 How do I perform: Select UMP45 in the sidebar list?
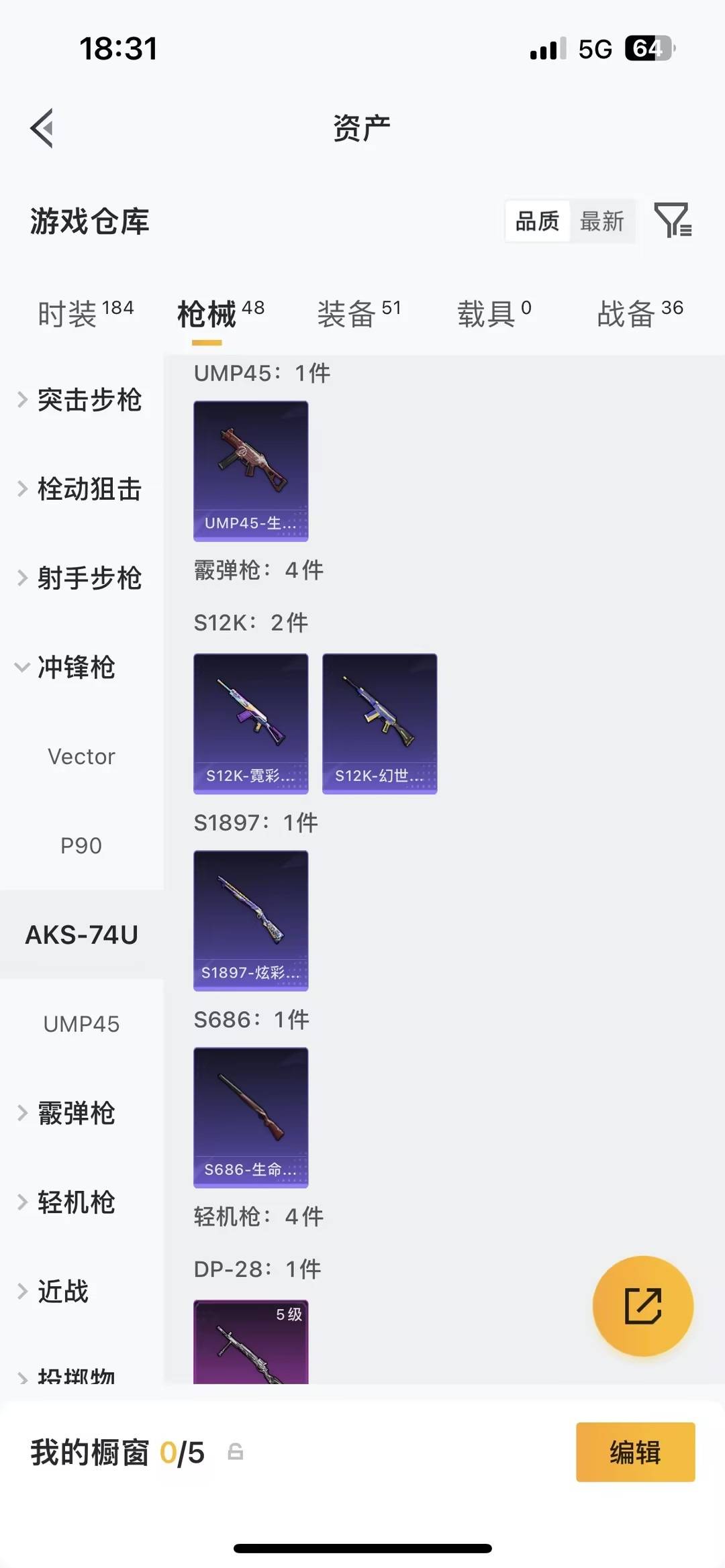click(82, 1025)
